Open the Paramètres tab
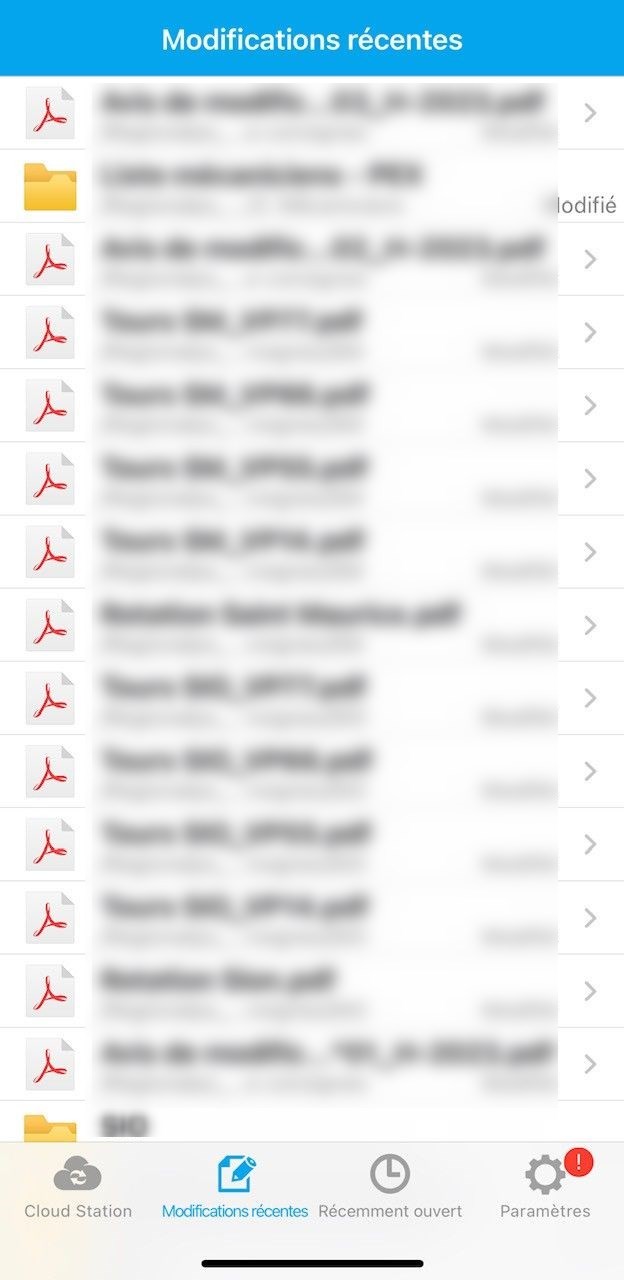 [x=545, y=1187]
